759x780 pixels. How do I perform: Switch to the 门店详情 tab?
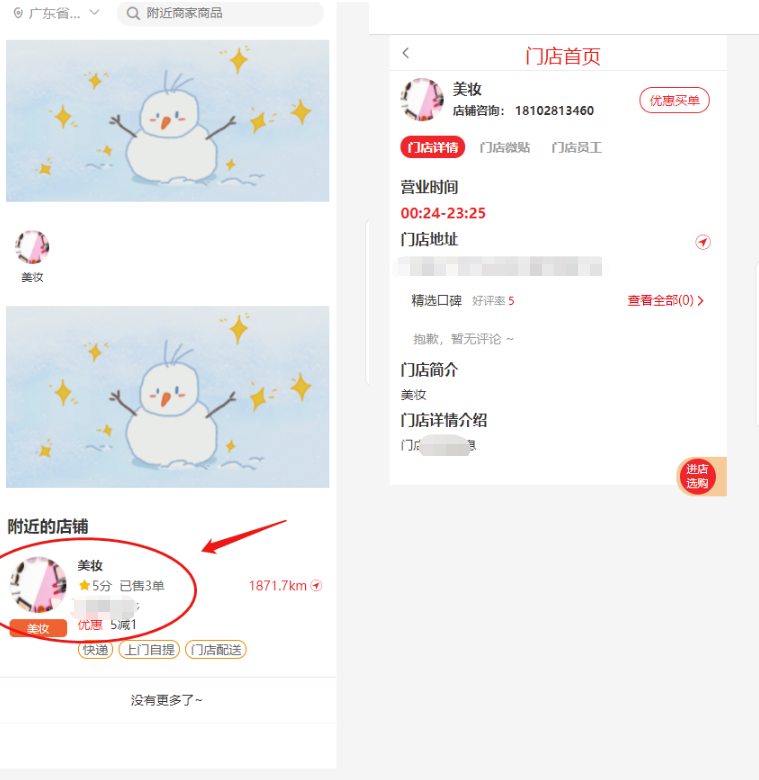[x=433, y=147]
